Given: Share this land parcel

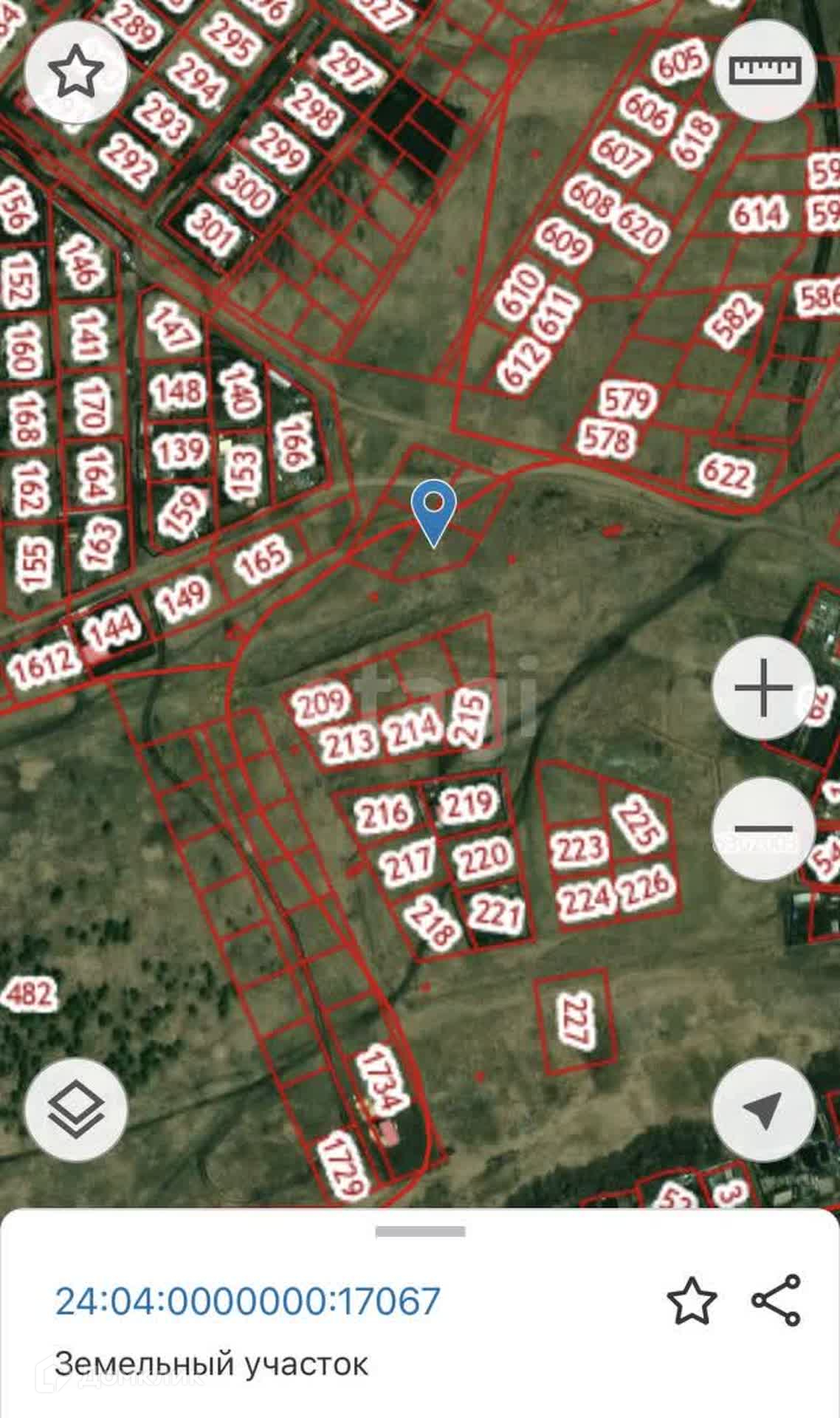Looking at the screenshot, I should [x=777, y=1300].
